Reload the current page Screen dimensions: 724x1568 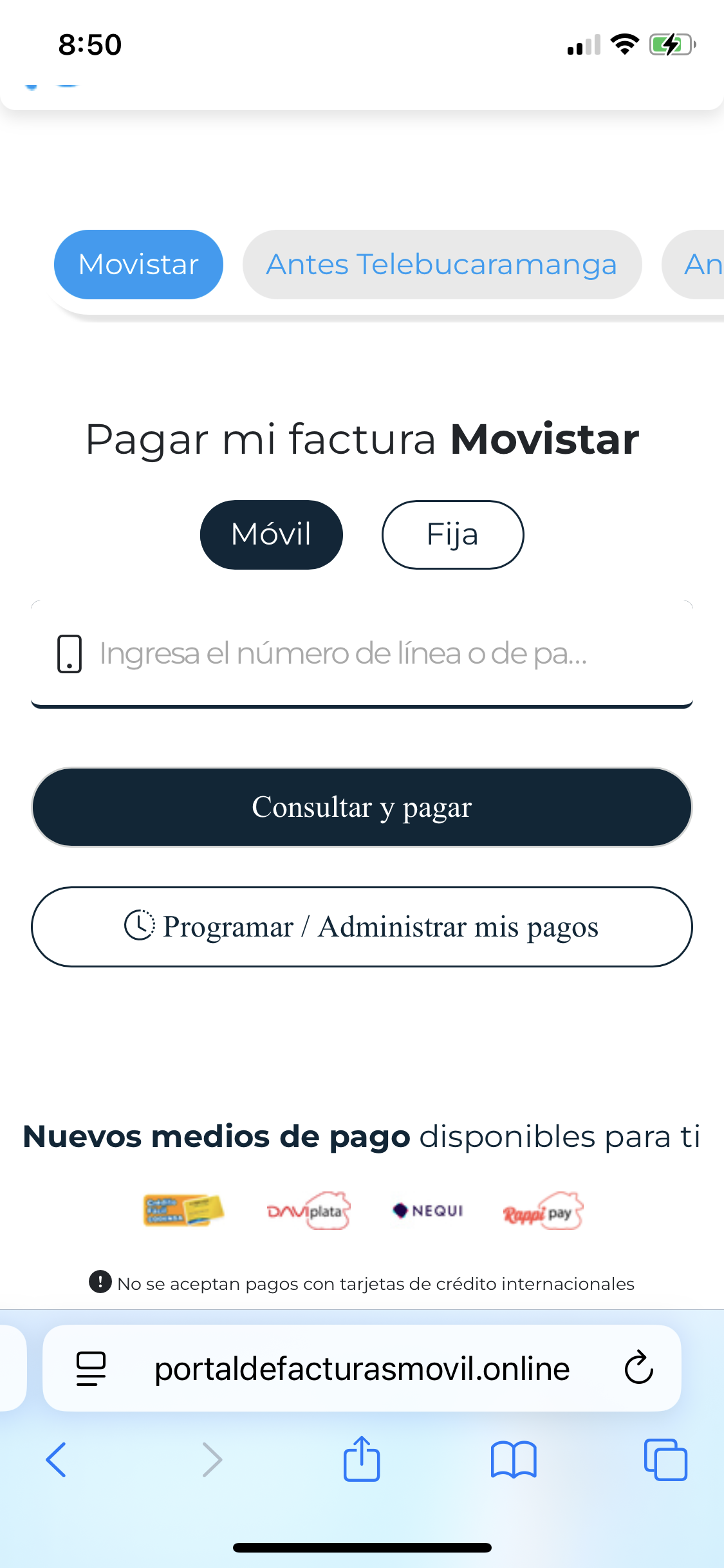638,1368
